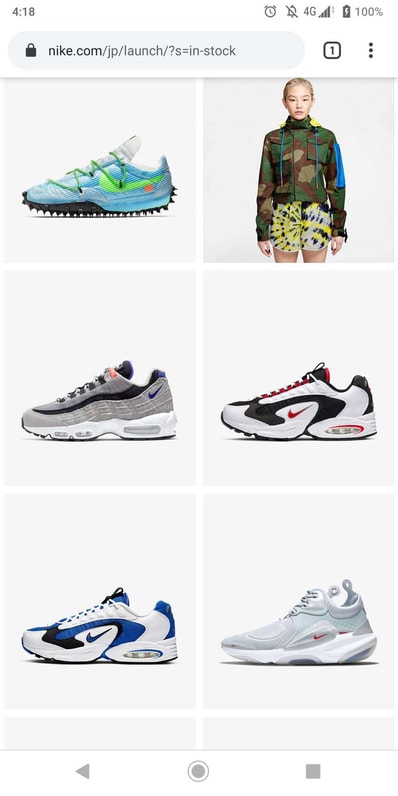Tap the nike.com address bar
This screenshot has height=796, width=398.
coord(156,50)
